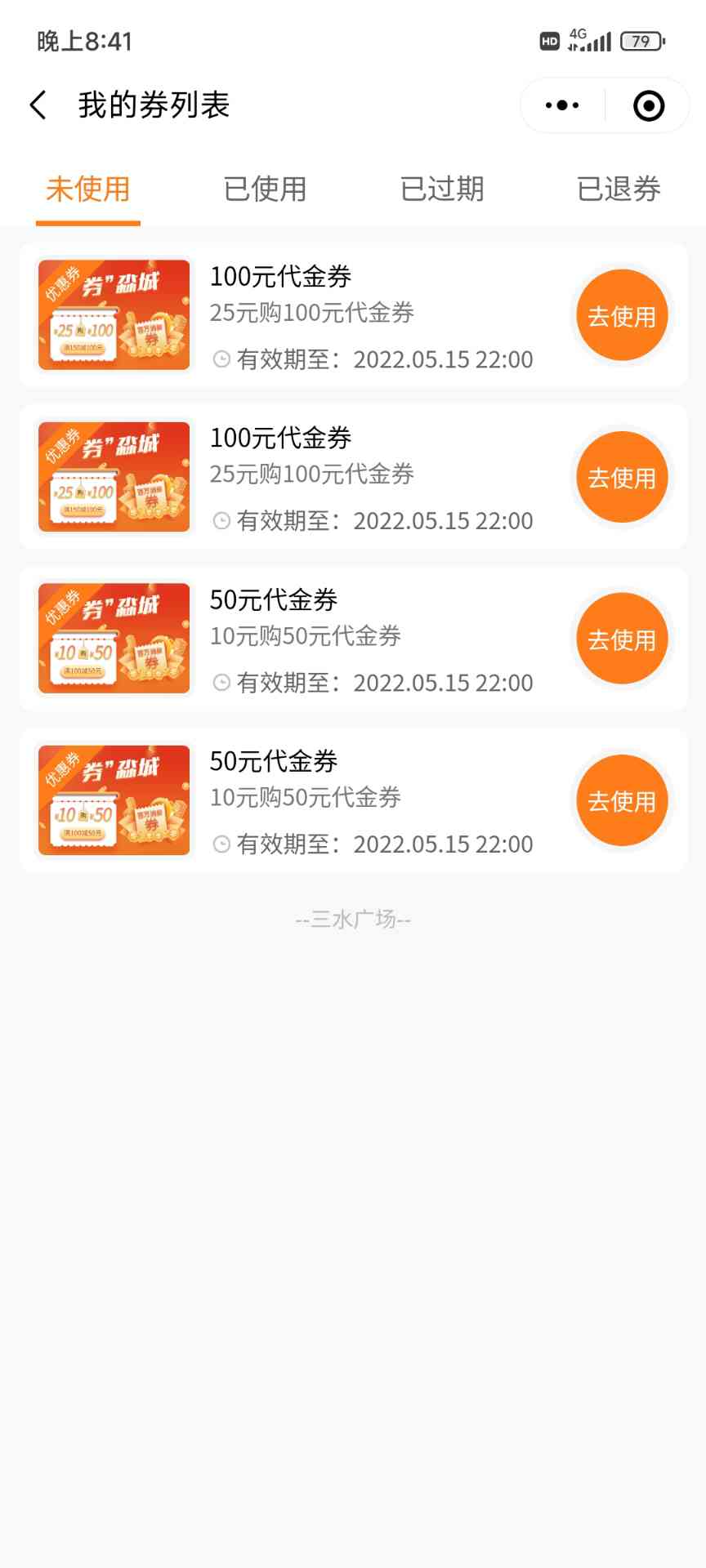
Task: Open the mini program more-options menu
Action: click(562, 105)
